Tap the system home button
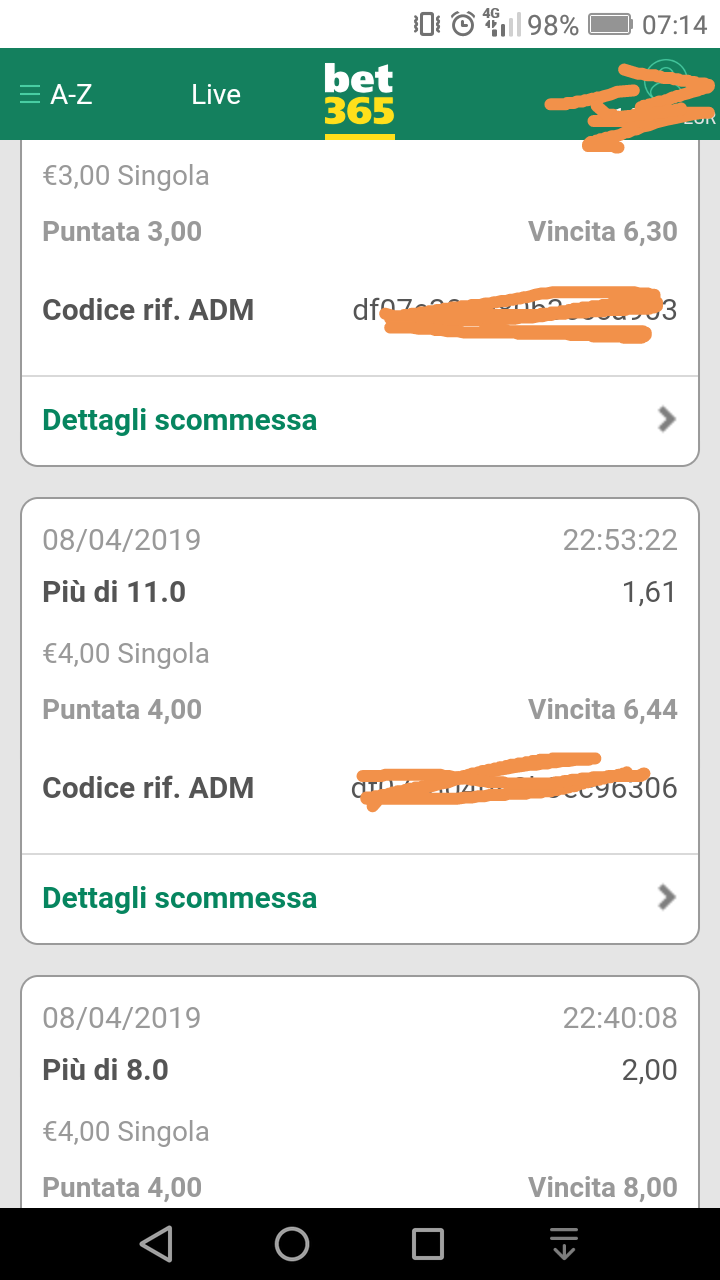The image size is (720, 1280). [292, 1244]
